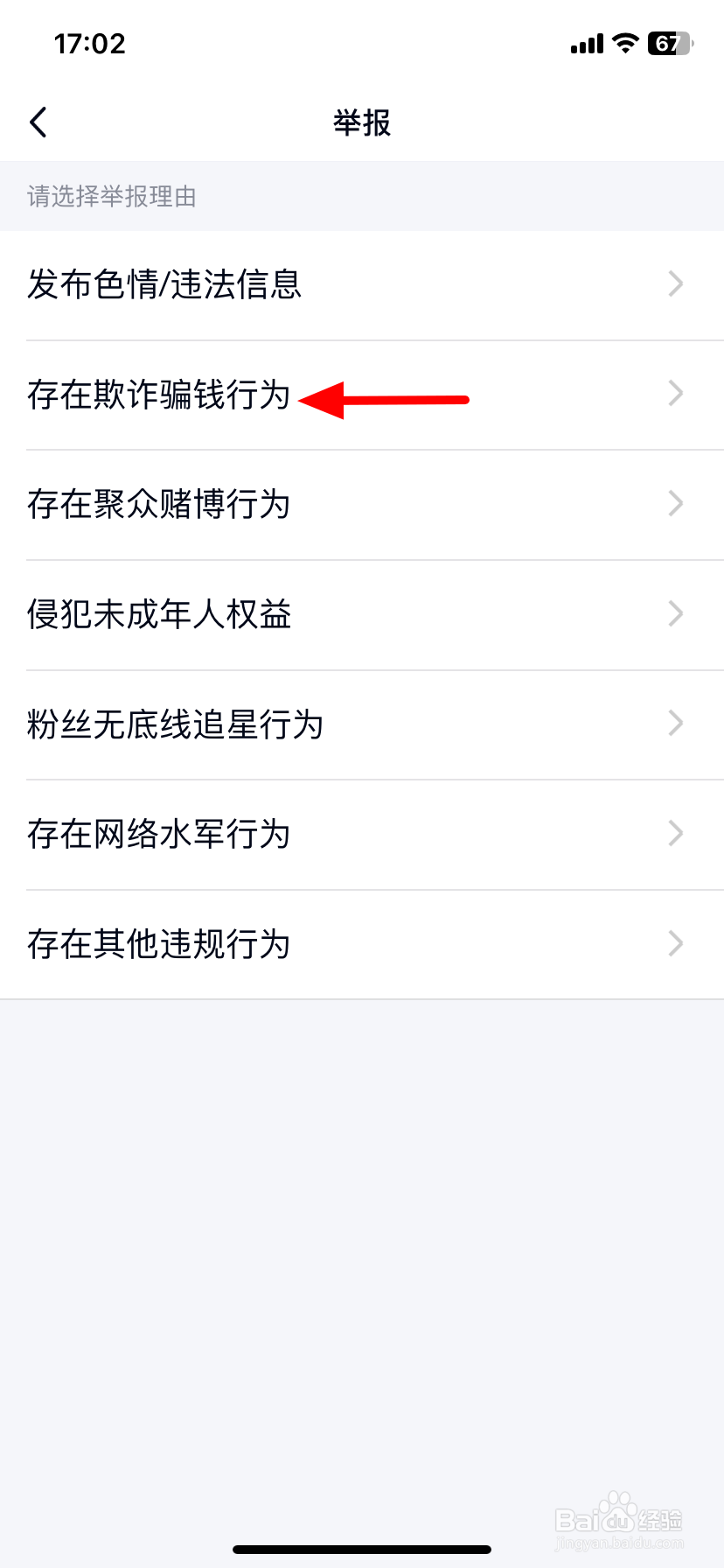Viewport: 724px width, 1568px height.
Task: Open 存在聚众赌博行为 report option
Action: 362,505
